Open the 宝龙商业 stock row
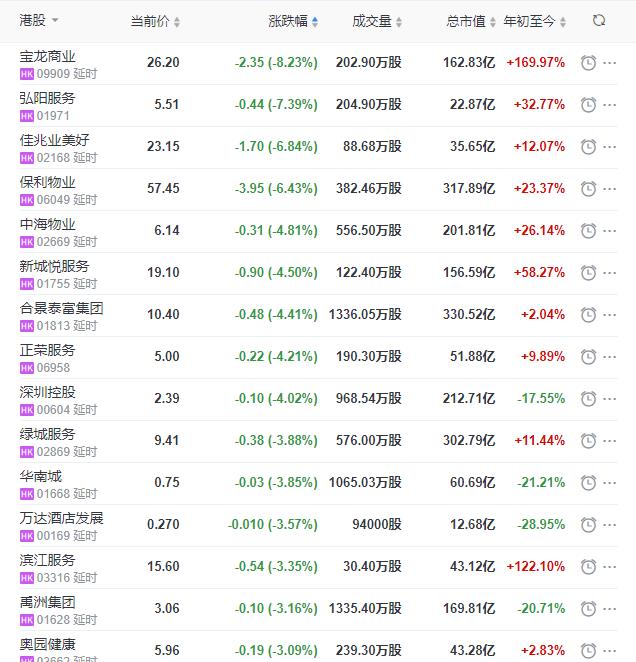This screenshot has width=636, height=662. (x=47, y=57)
